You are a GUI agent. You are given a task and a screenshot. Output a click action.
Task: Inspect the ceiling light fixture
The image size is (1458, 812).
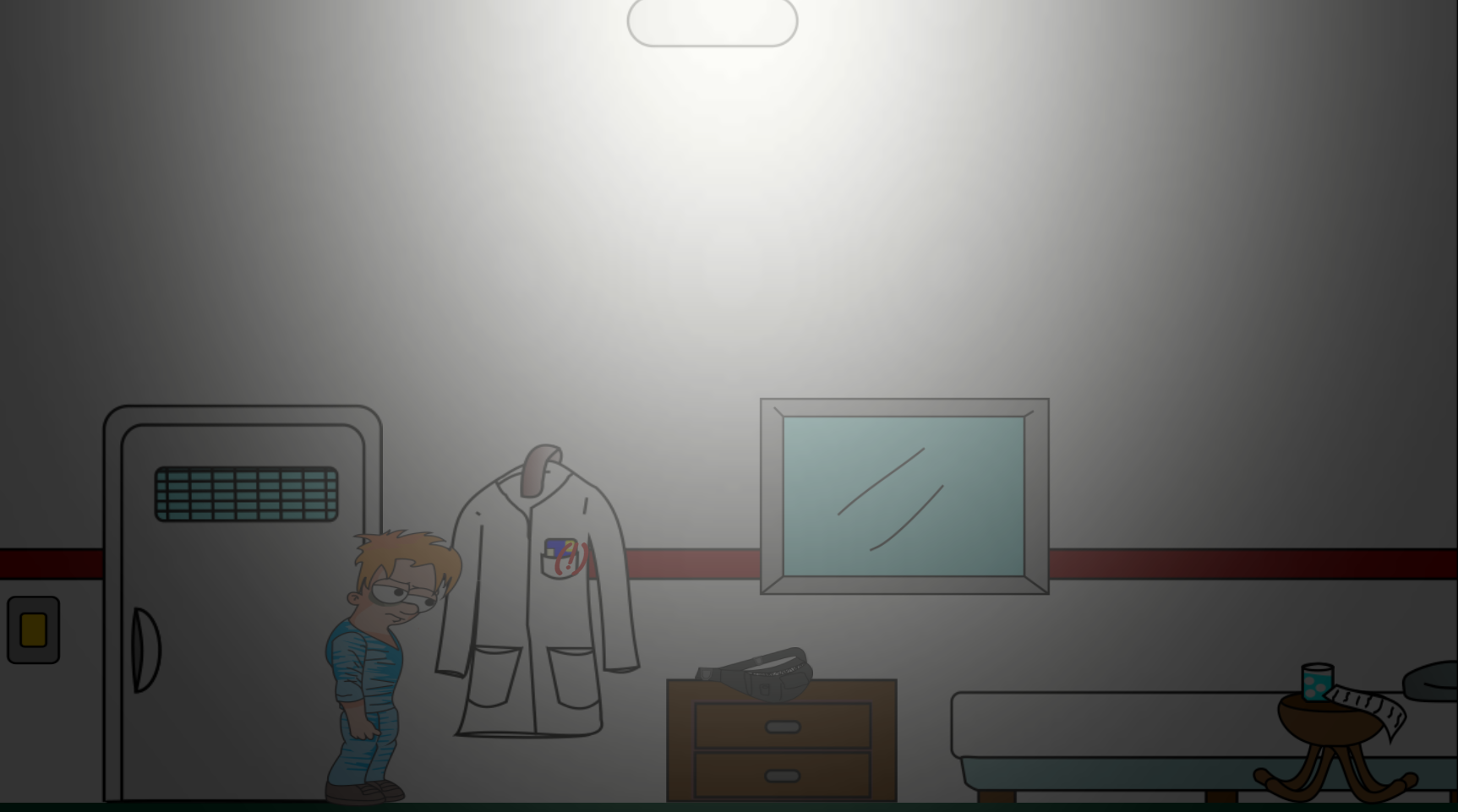coord(712,21)
